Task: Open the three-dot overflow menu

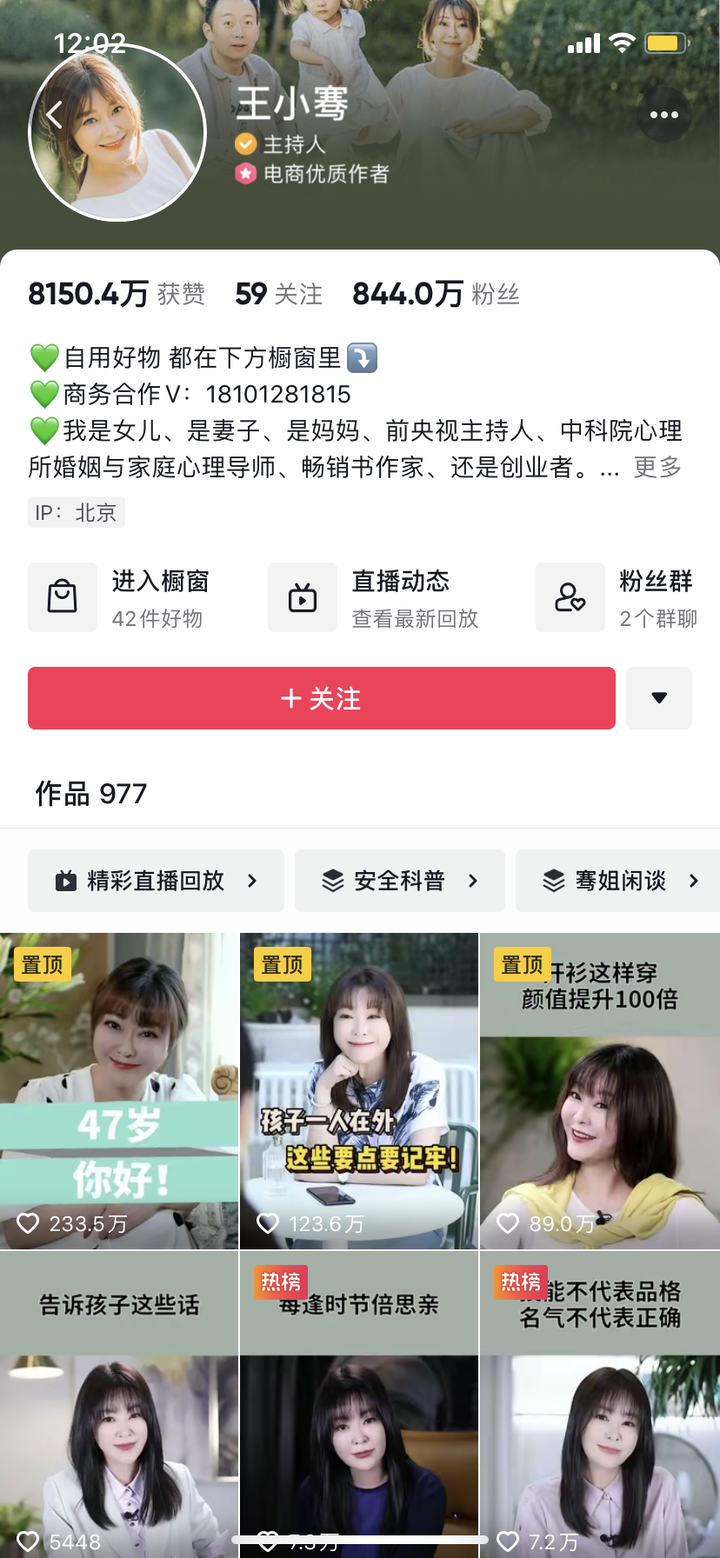Action: [x=664, y=115]
